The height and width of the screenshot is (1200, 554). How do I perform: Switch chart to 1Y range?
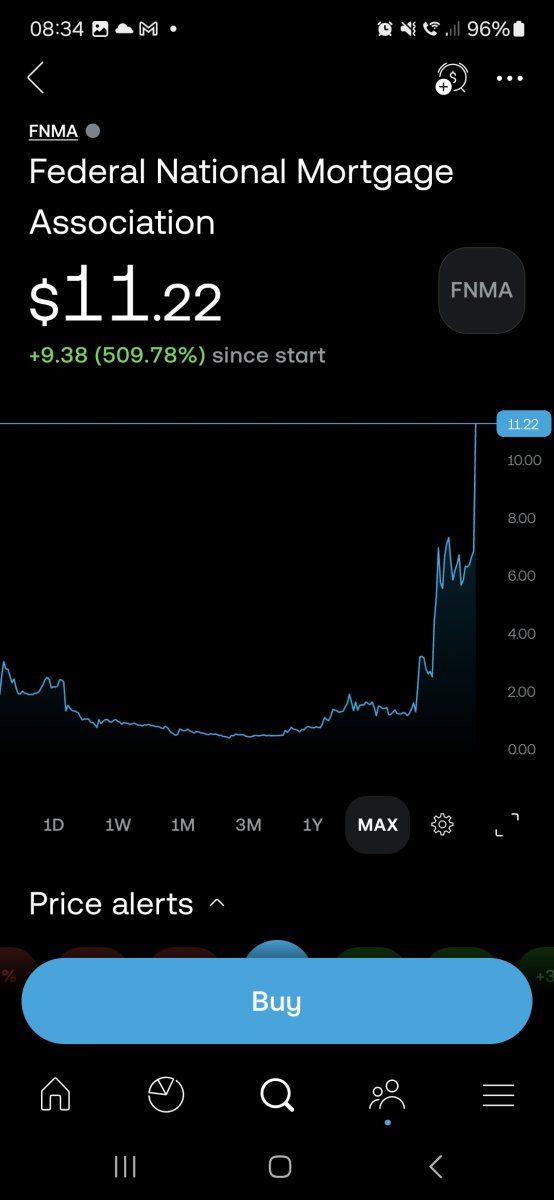click(313, 825)
